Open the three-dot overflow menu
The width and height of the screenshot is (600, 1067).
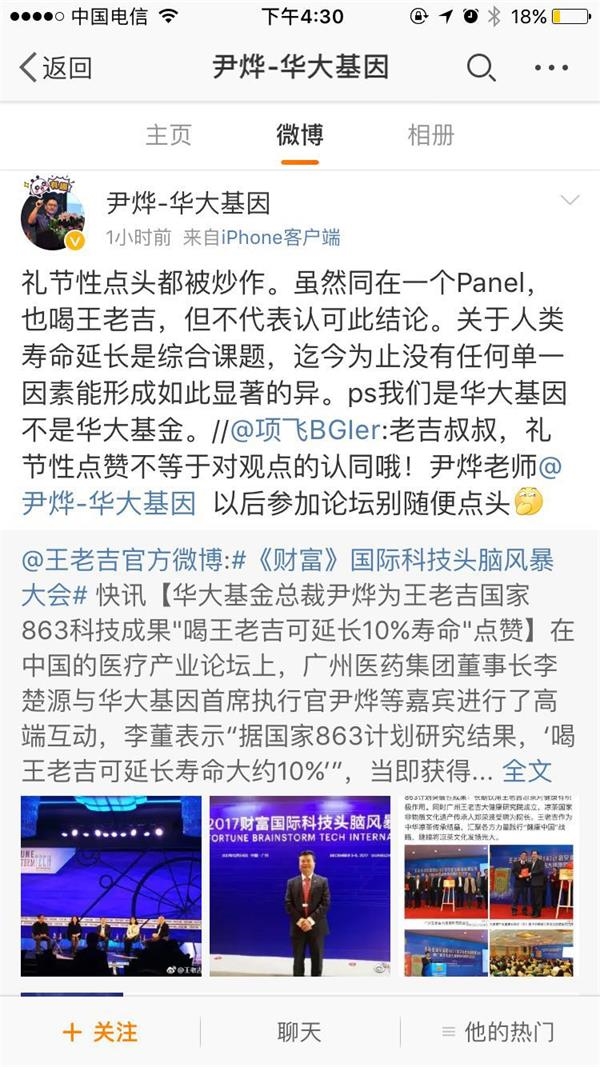pos(551,67)
